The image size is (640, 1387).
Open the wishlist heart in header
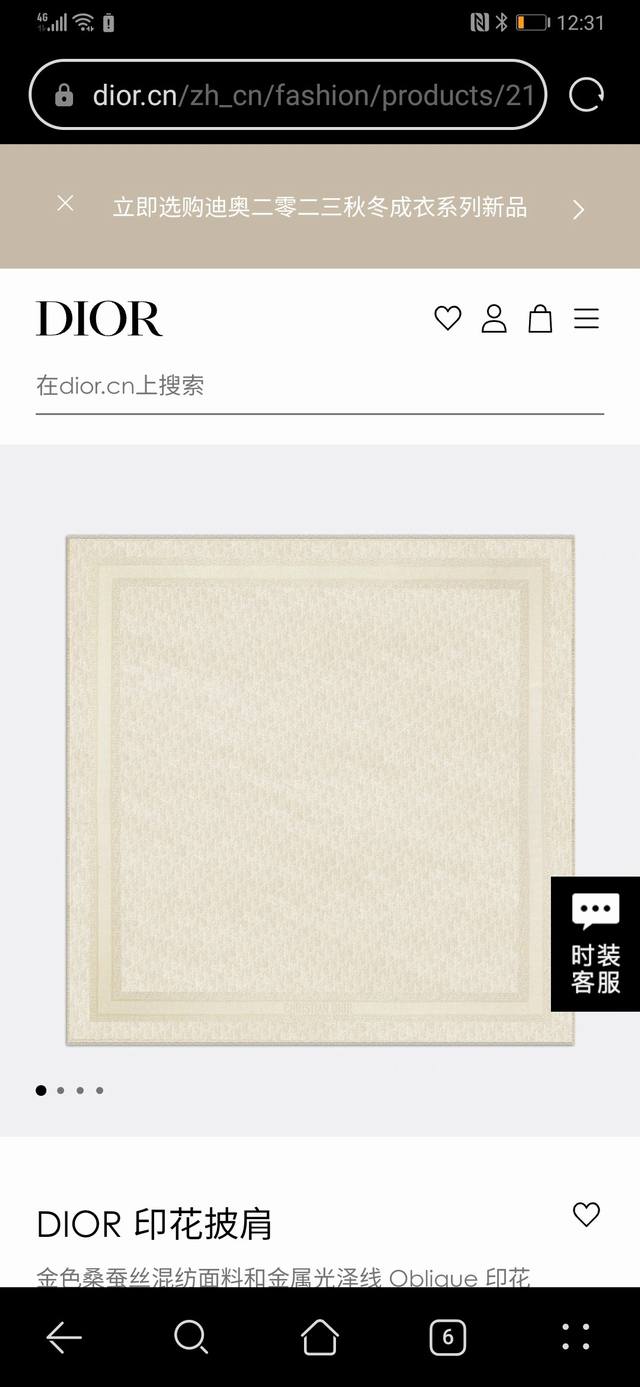click(447, 319)
